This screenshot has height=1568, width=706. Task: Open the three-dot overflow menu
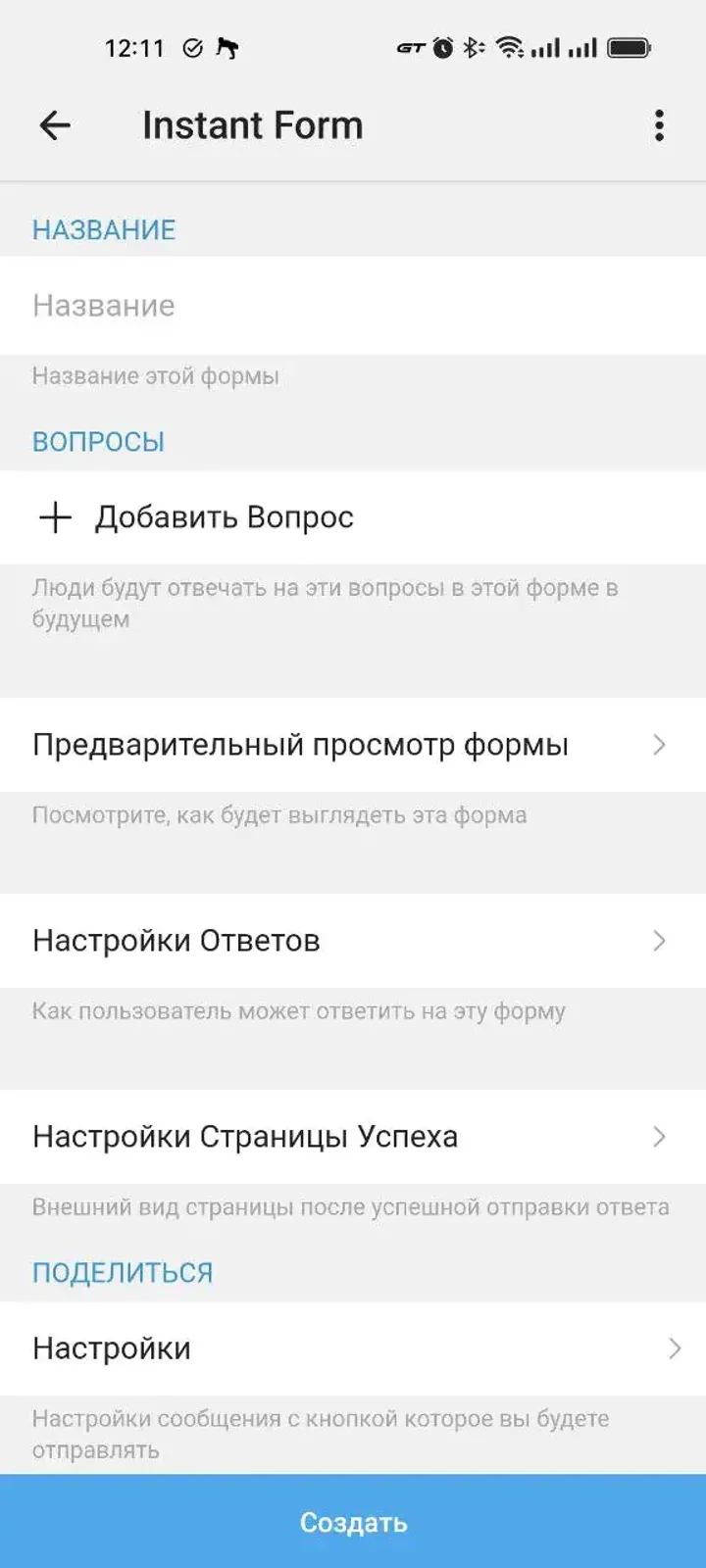659,125
